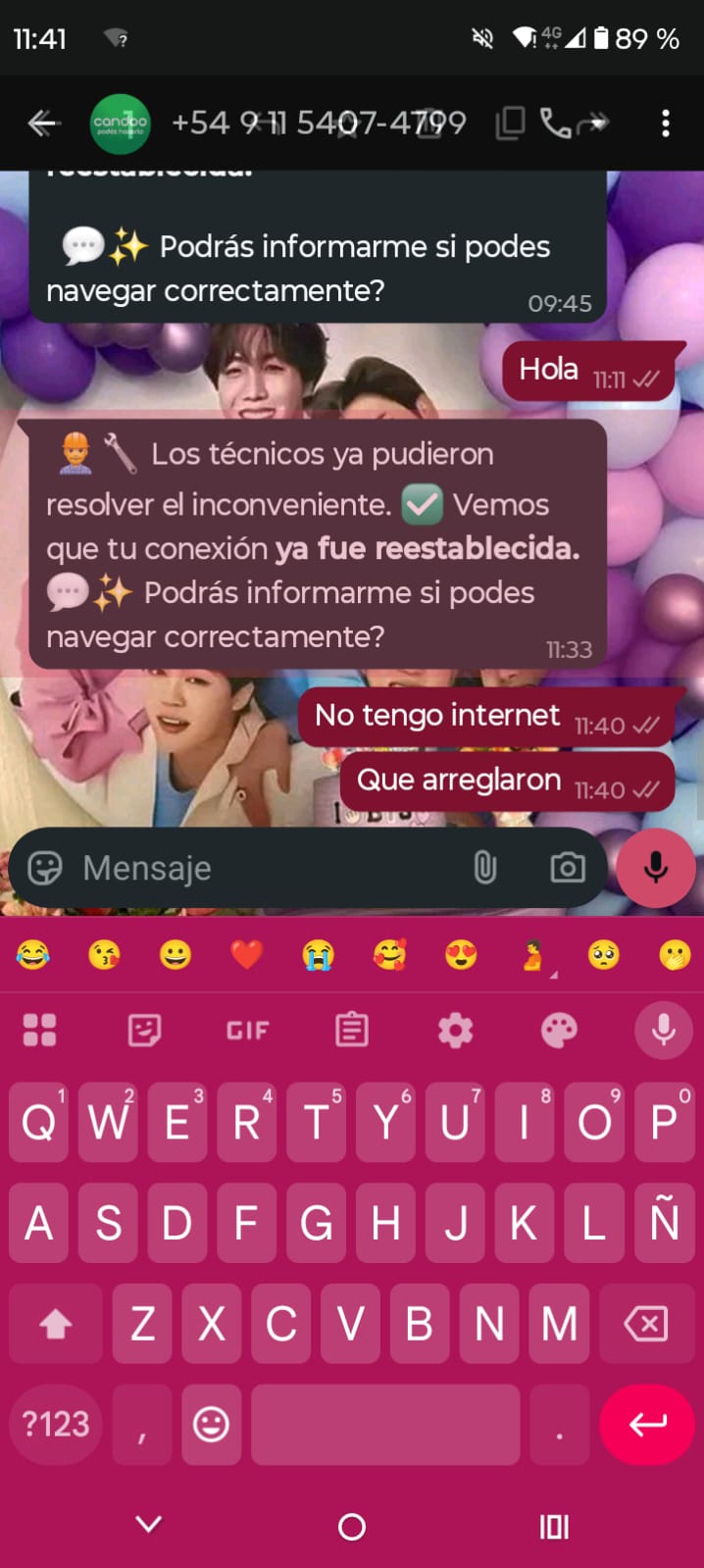Attach a file with the paperclip
Image resolution: width=704 pixels, height=1568 pixels.
[485, 868]
